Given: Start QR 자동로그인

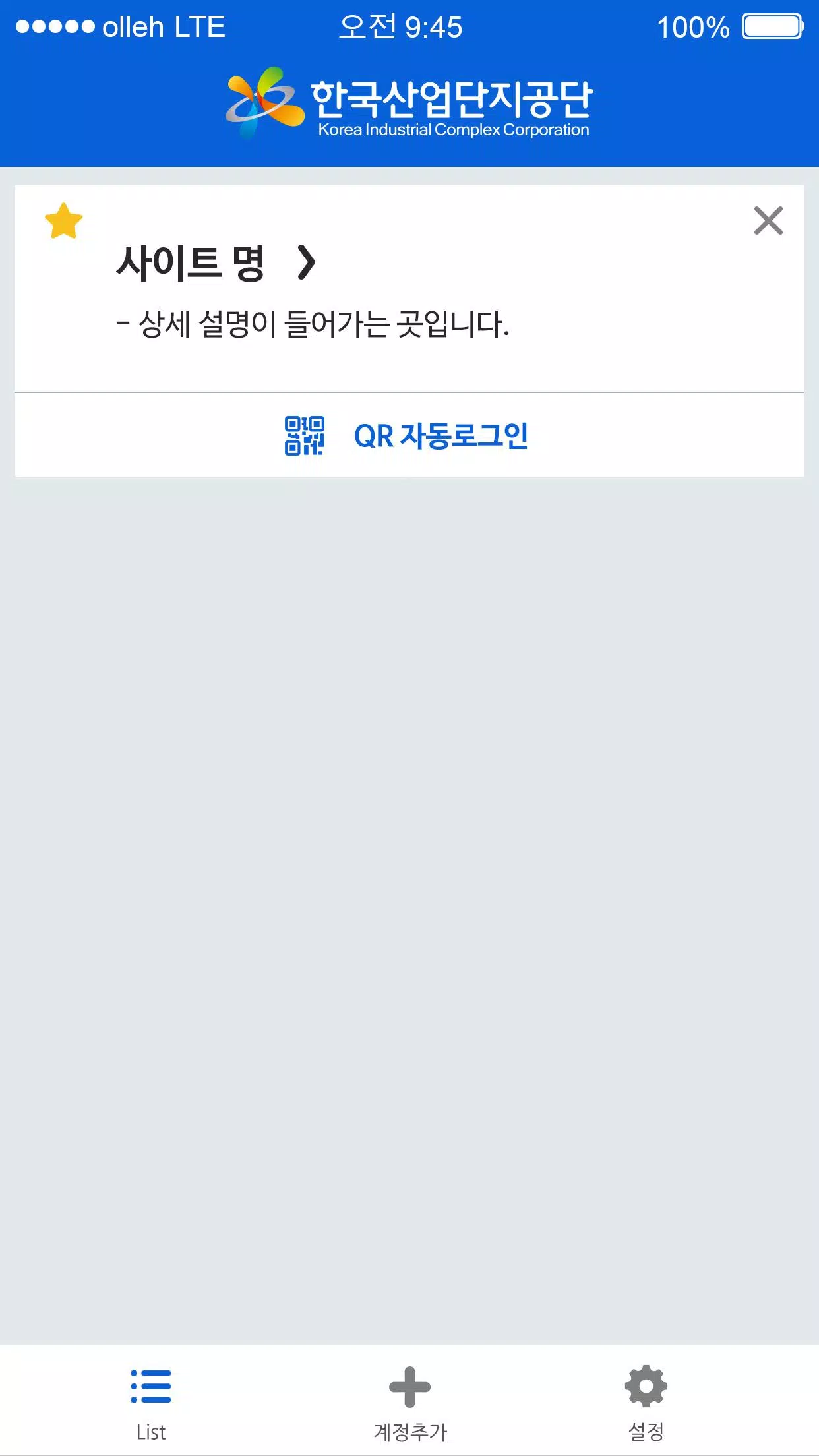Looking at the screenshot, I should click(408, 435).
